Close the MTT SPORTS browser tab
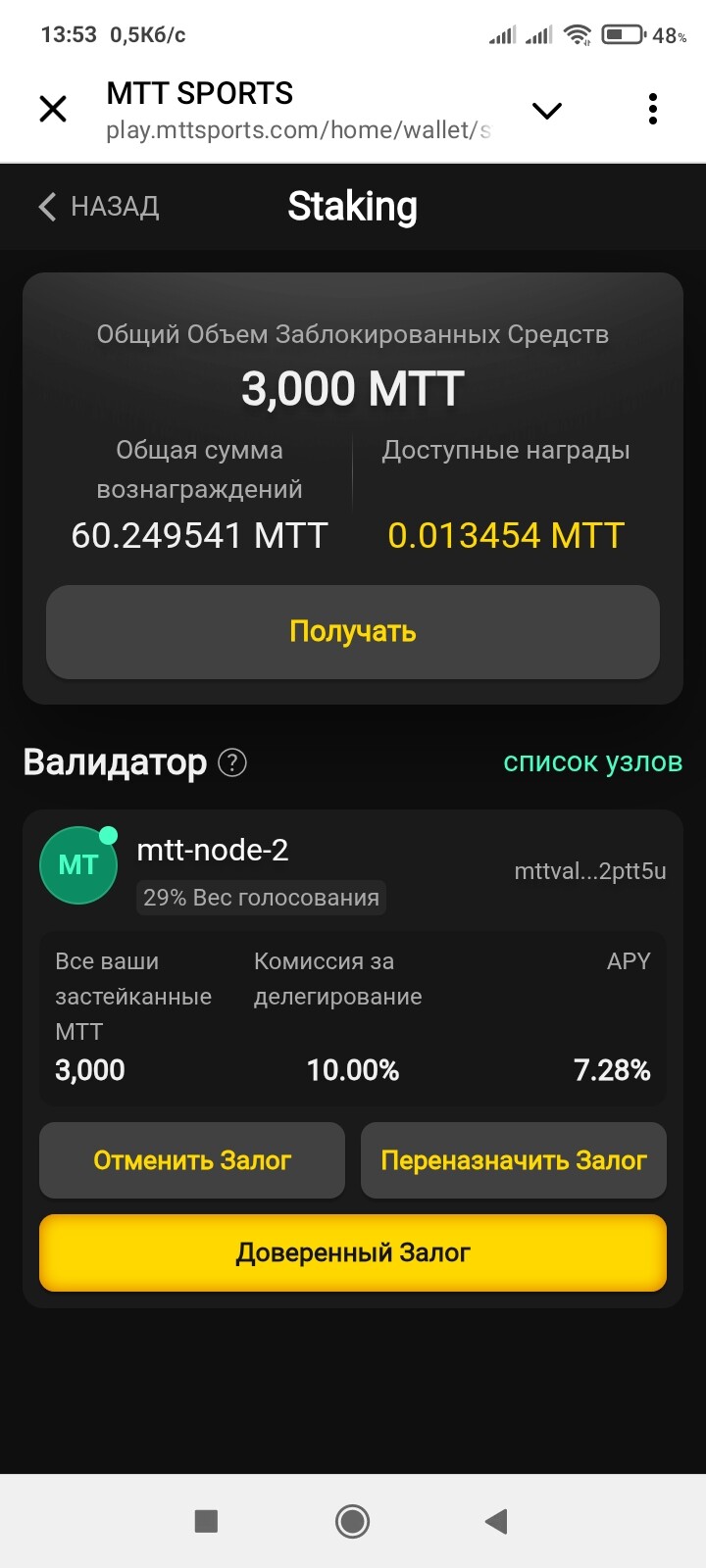This screenshot has height=1568, width=706. pyautogui.click(x=53, y=109)
